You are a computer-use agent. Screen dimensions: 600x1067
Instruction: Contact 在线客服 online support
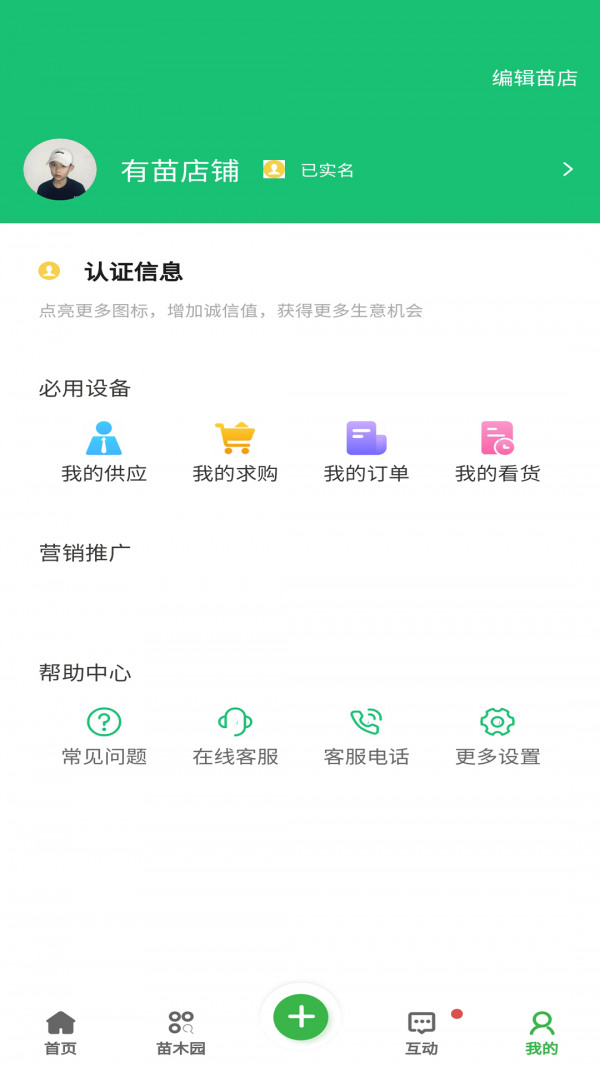click(x=235, y=736)
